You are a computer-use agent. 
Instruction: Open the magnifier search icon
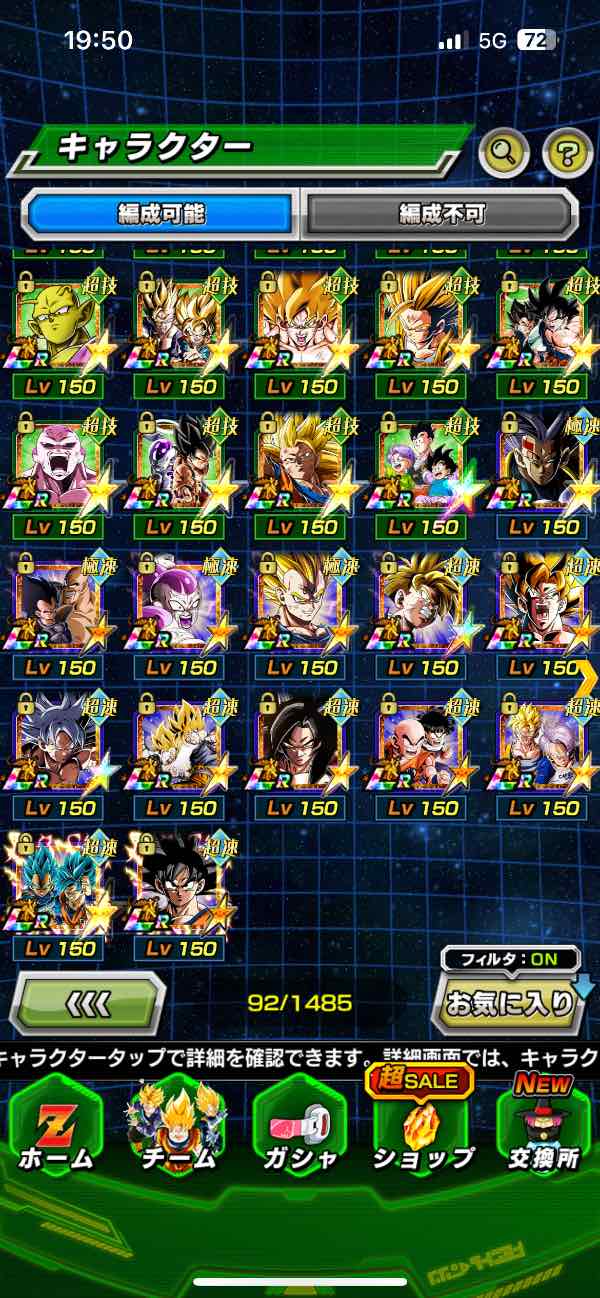[x=503, y=154]
